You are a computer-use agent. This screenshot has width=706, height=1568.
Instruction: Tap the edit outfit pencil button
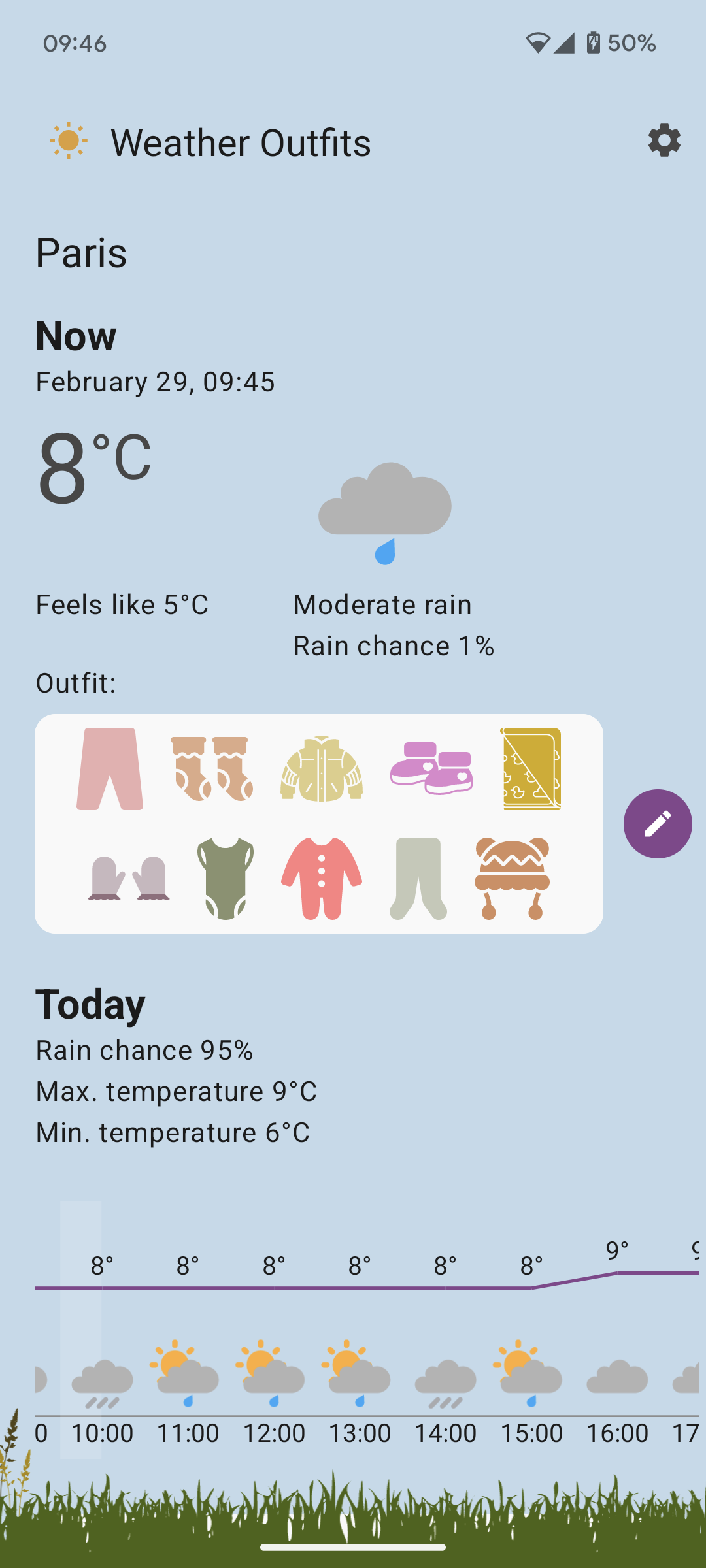tap(657, 824)
